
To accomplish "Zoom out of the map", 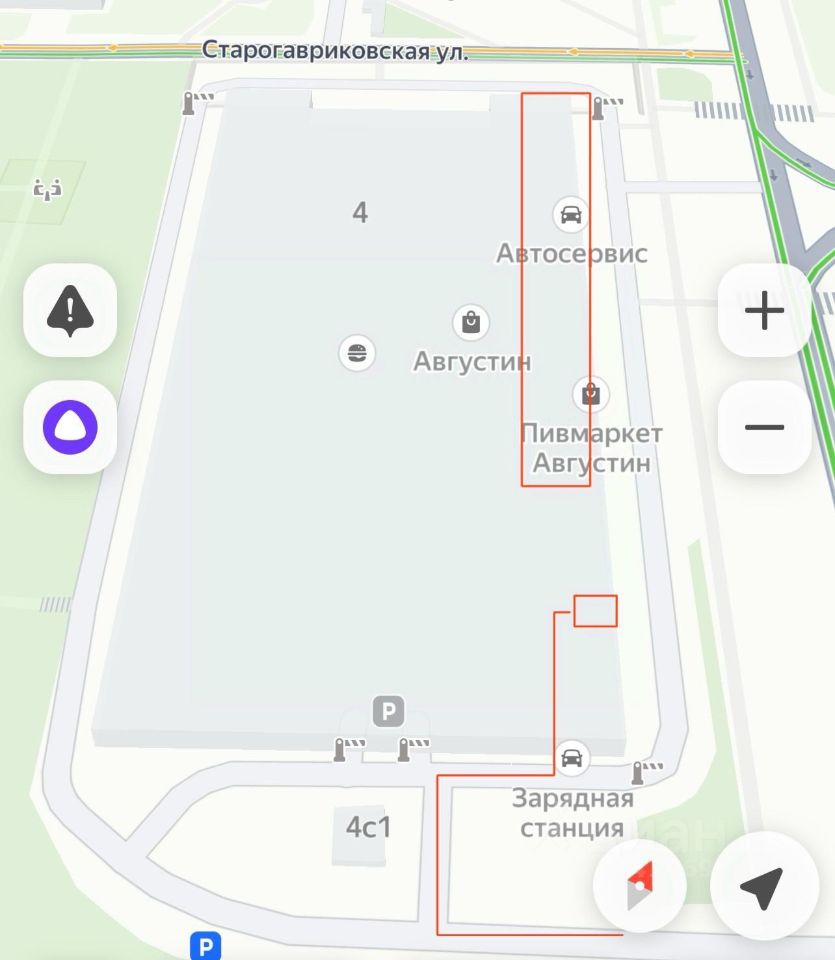I will pyautogui.click(x=764, y=427).
